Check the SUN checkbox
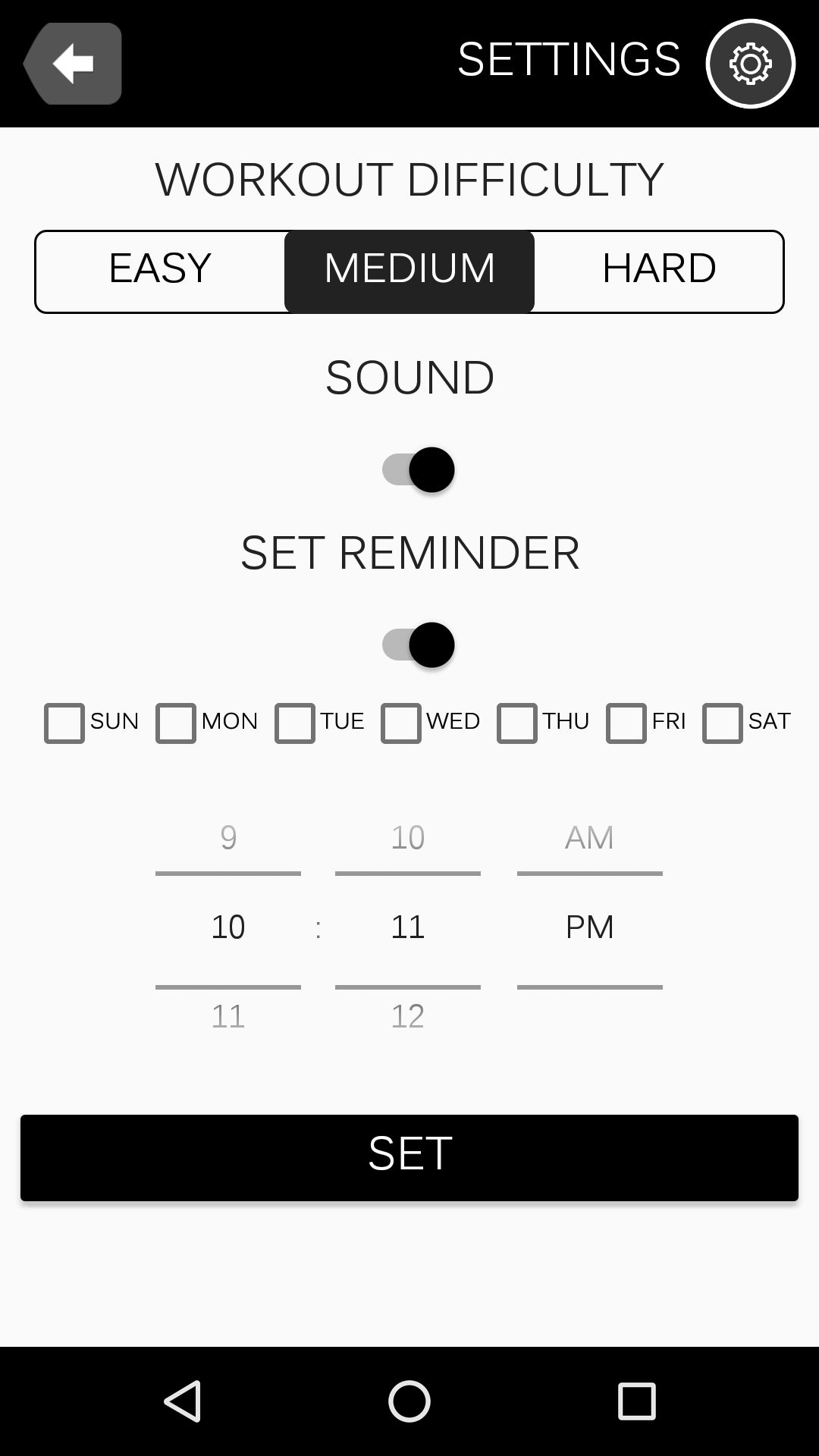The height and width of the screenshot is (1456, 819). coord(64,723)
